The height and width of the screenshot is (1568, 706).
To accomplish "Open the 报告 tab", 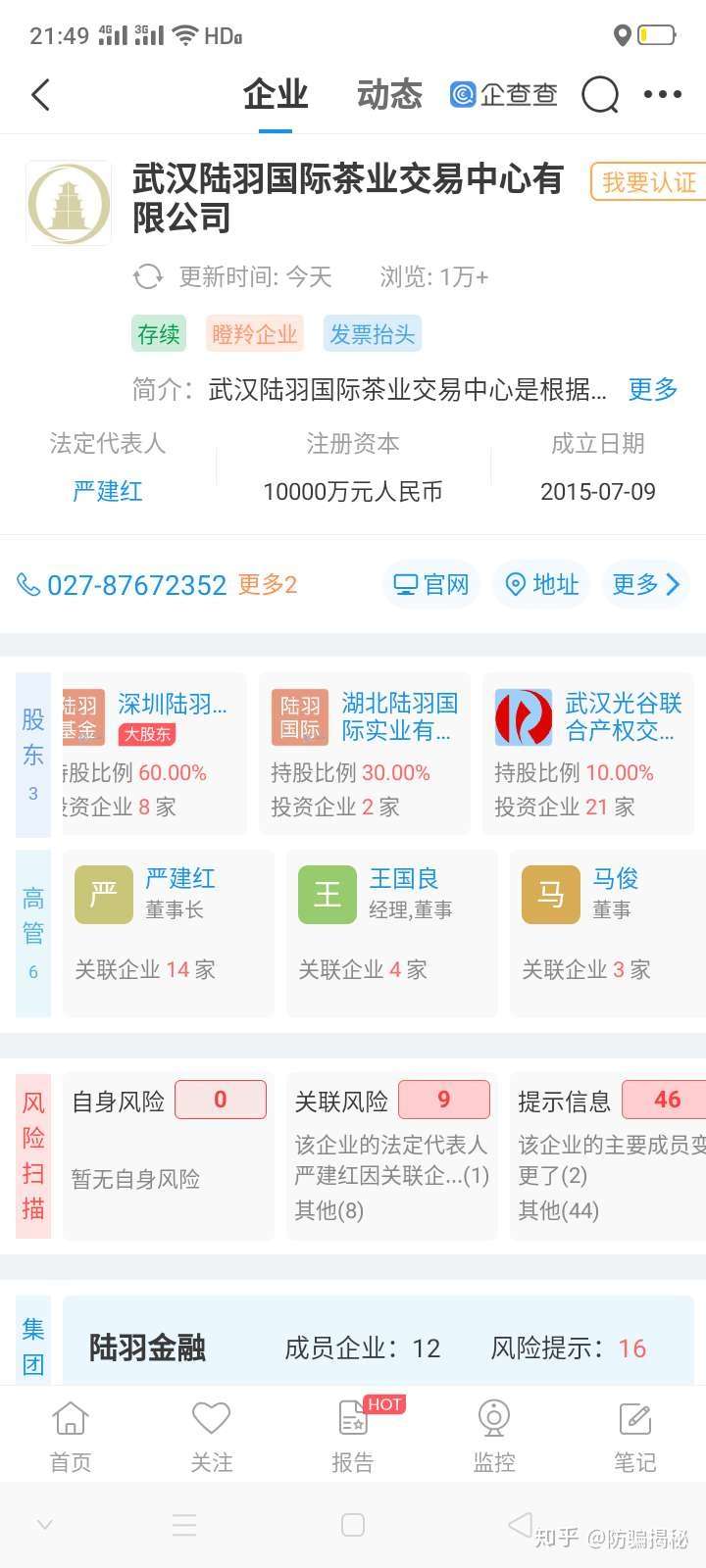I will click(353, 1437).
